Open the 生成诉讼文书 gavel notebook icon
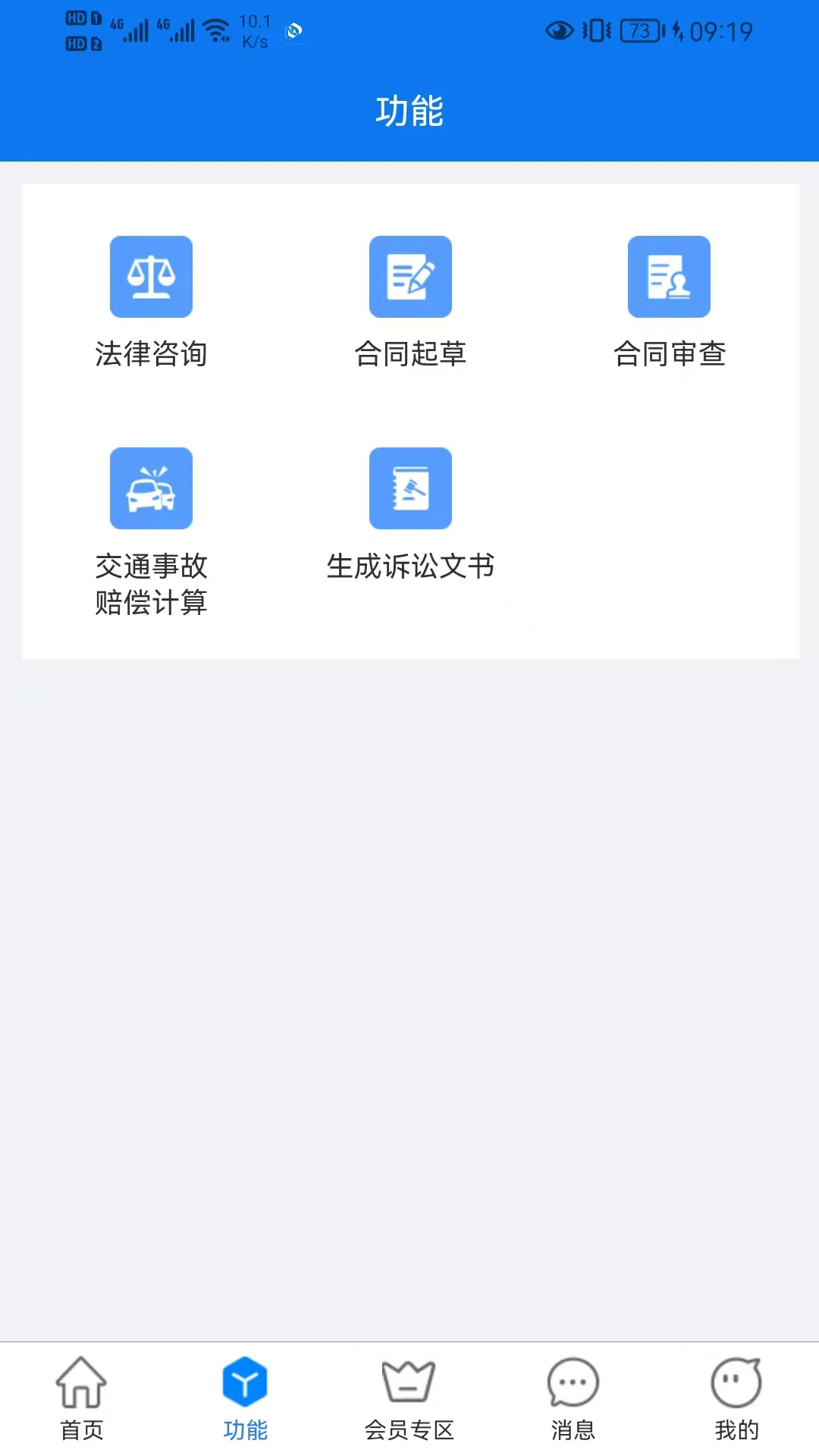 (x=409, y=488)
